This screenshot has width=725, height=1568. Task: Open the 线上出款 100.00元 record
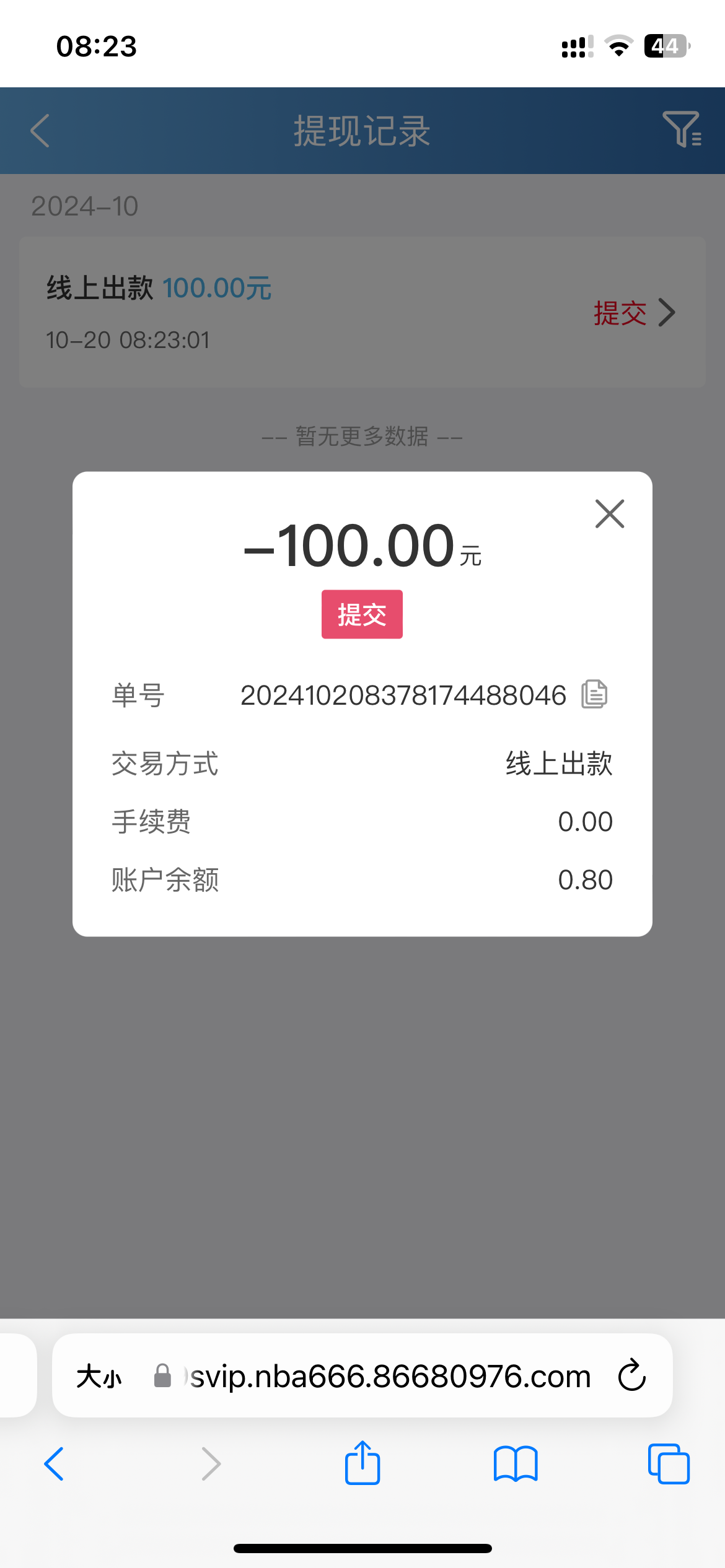[362, 313]
